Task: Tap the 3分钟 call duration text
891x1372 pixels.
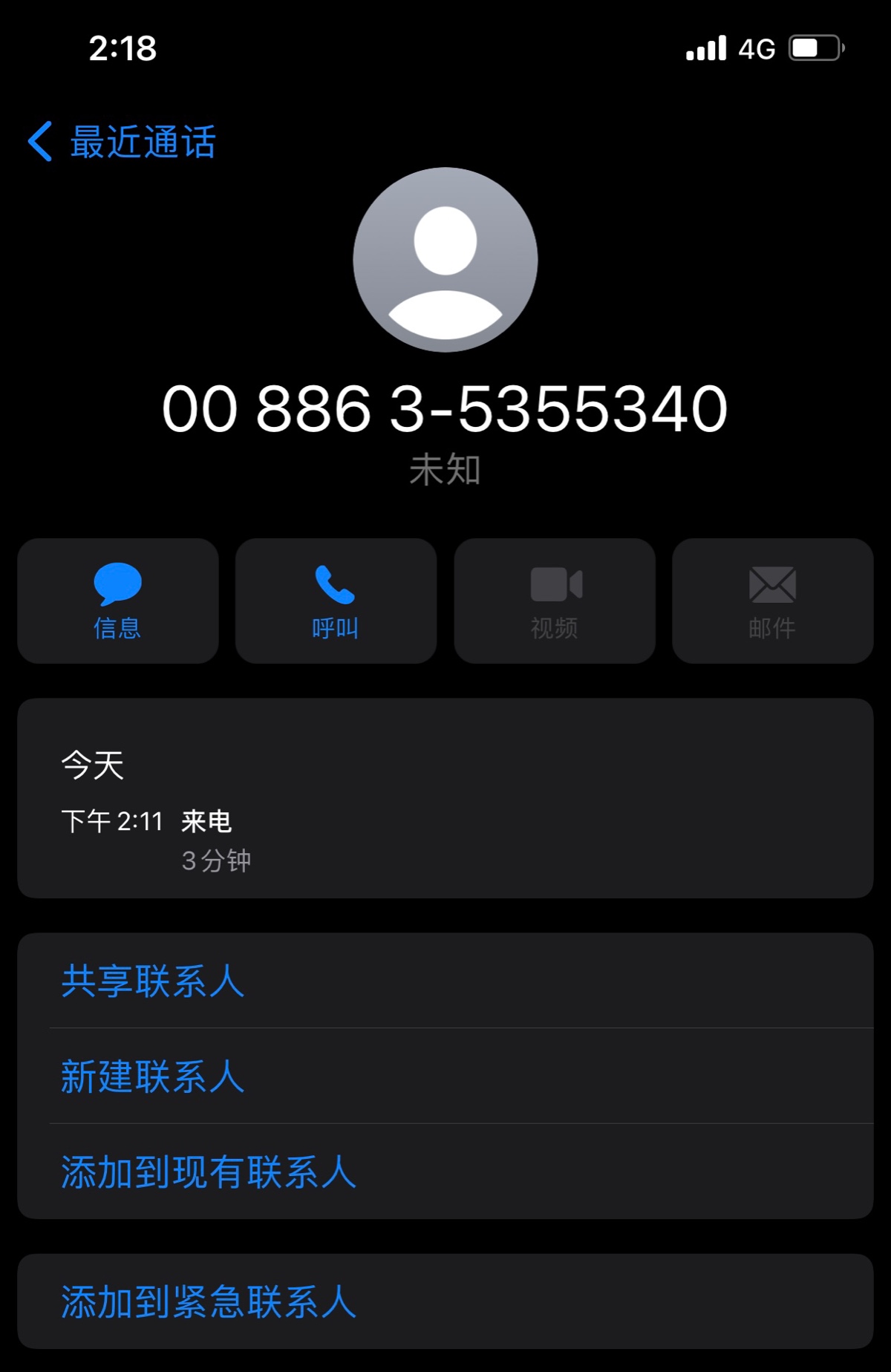Action: (x=216, y=860)
